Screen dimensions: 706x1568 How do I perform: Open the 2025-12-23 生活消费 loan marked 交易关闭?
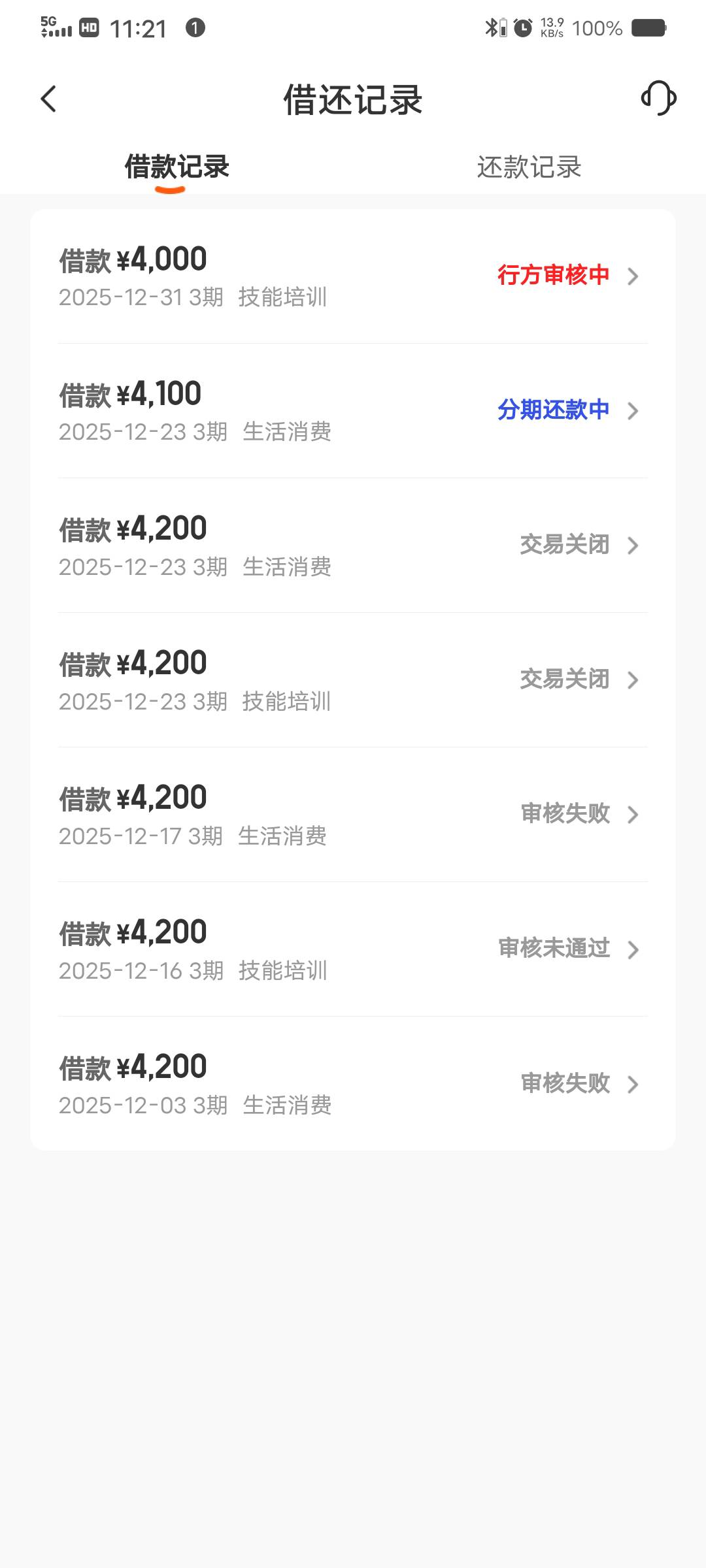tap(353, 546)
